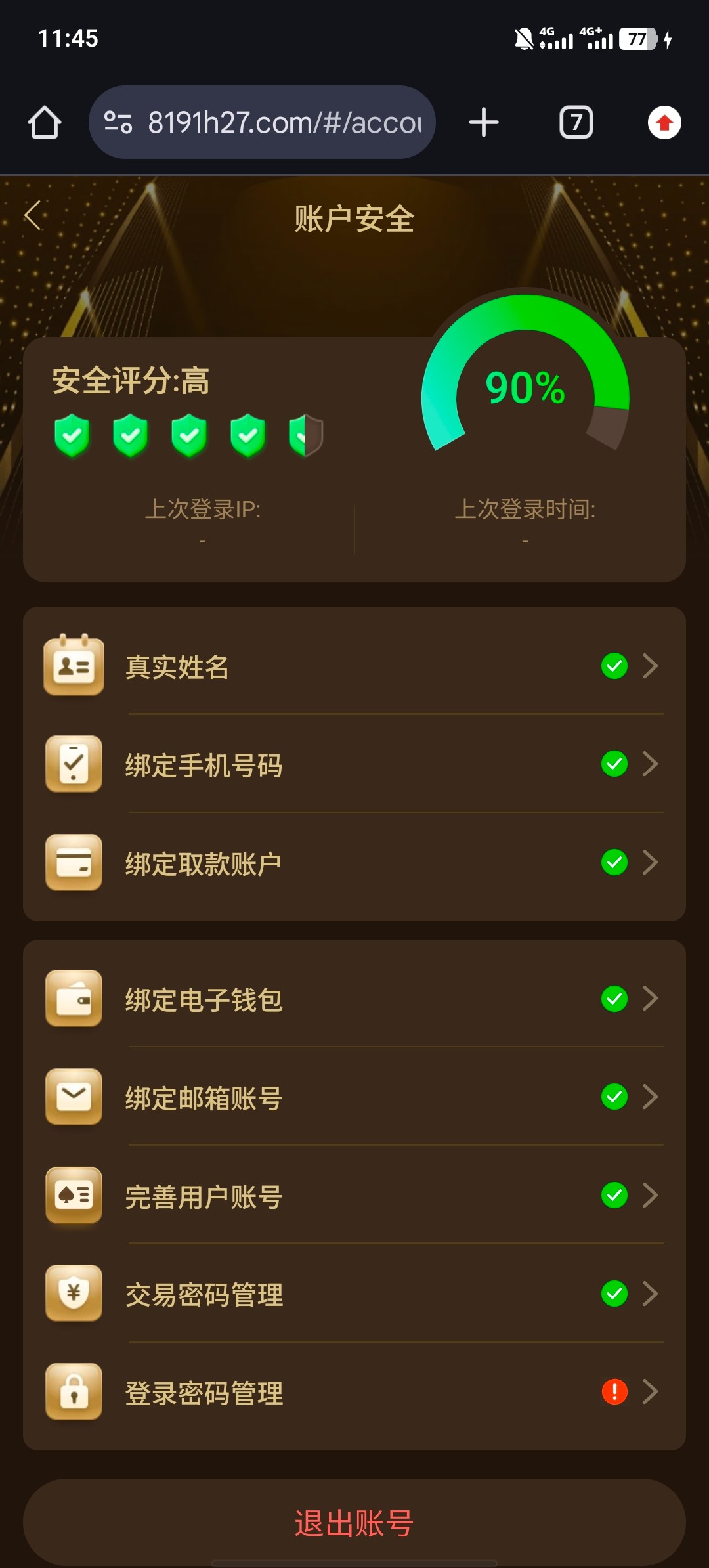This screenshot has height=1568, width=709.
Task: Open 绑定取款账户 row
Action: coord(354,863)
